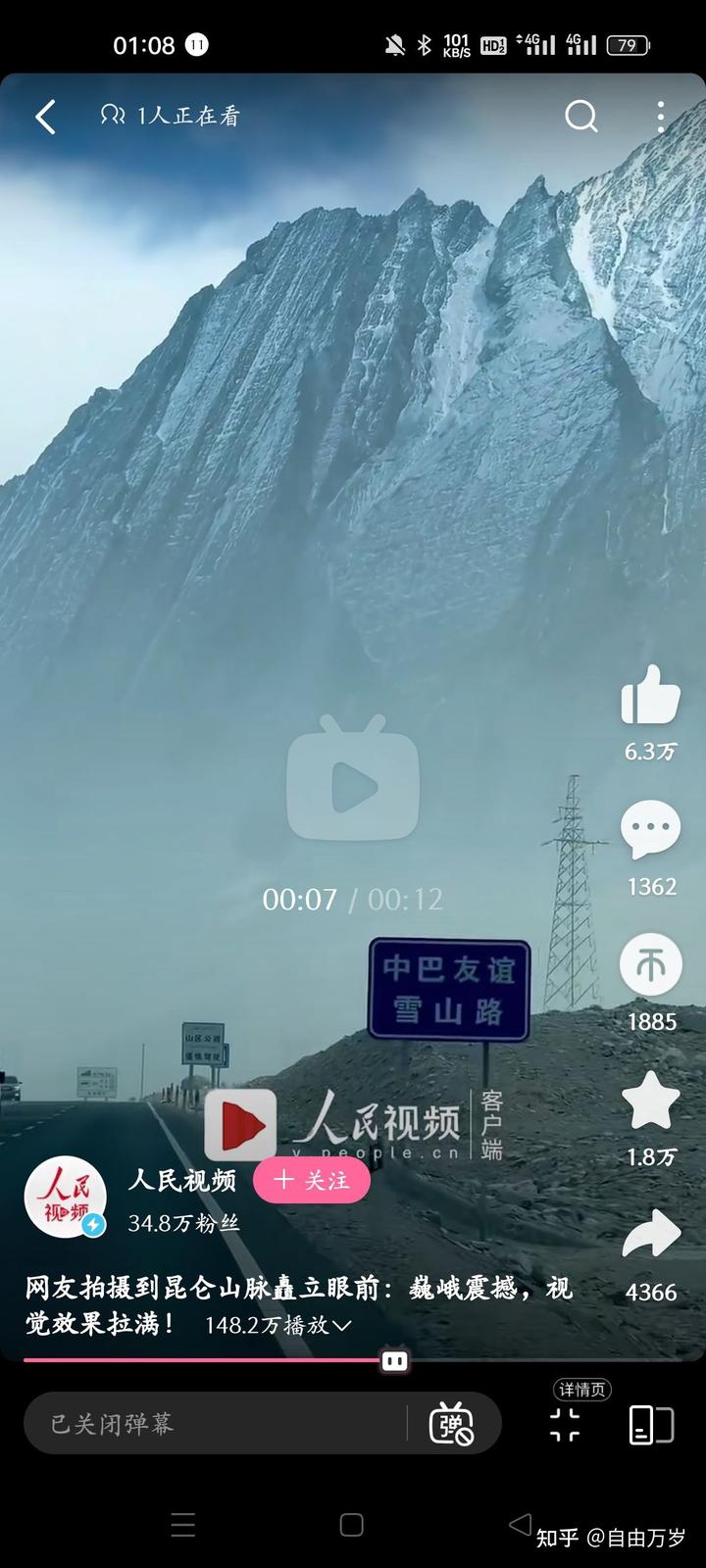Share this video
This screenshot has height=1568, width=706.
pos(650,1236)
